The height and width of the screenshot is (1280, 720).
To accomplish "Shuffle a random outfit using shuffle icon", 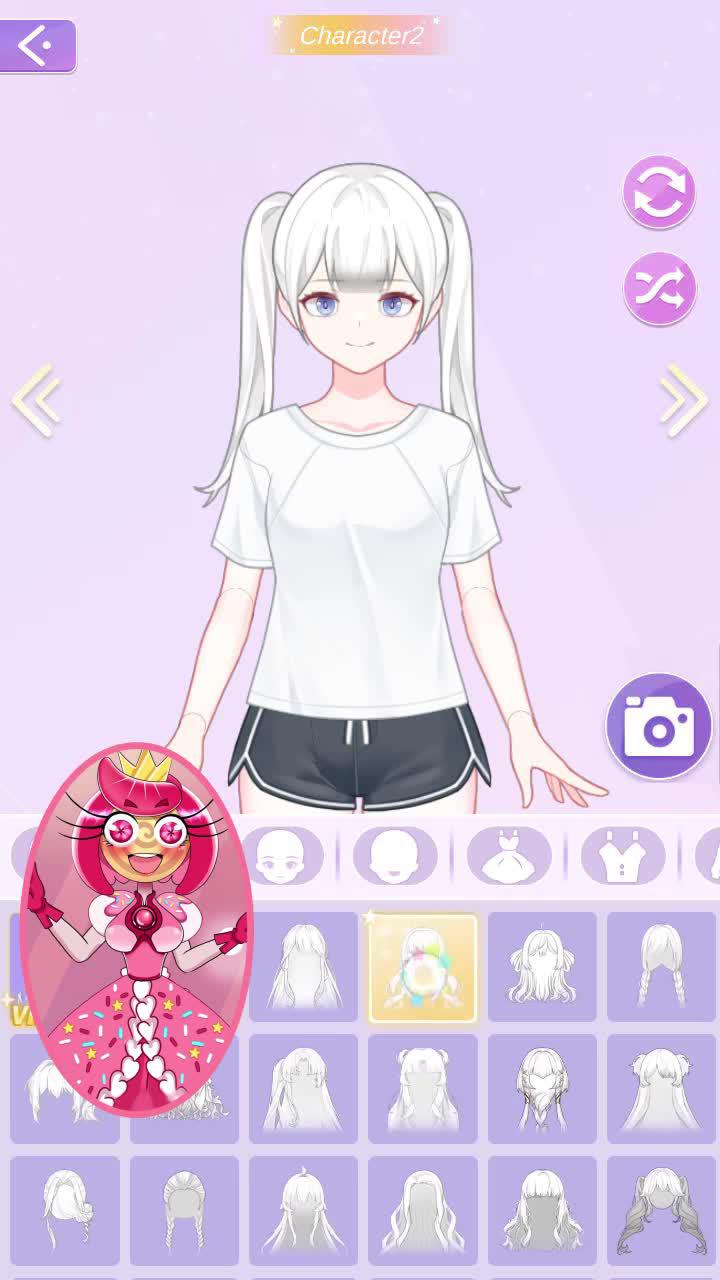I will [x=659, y=287].
